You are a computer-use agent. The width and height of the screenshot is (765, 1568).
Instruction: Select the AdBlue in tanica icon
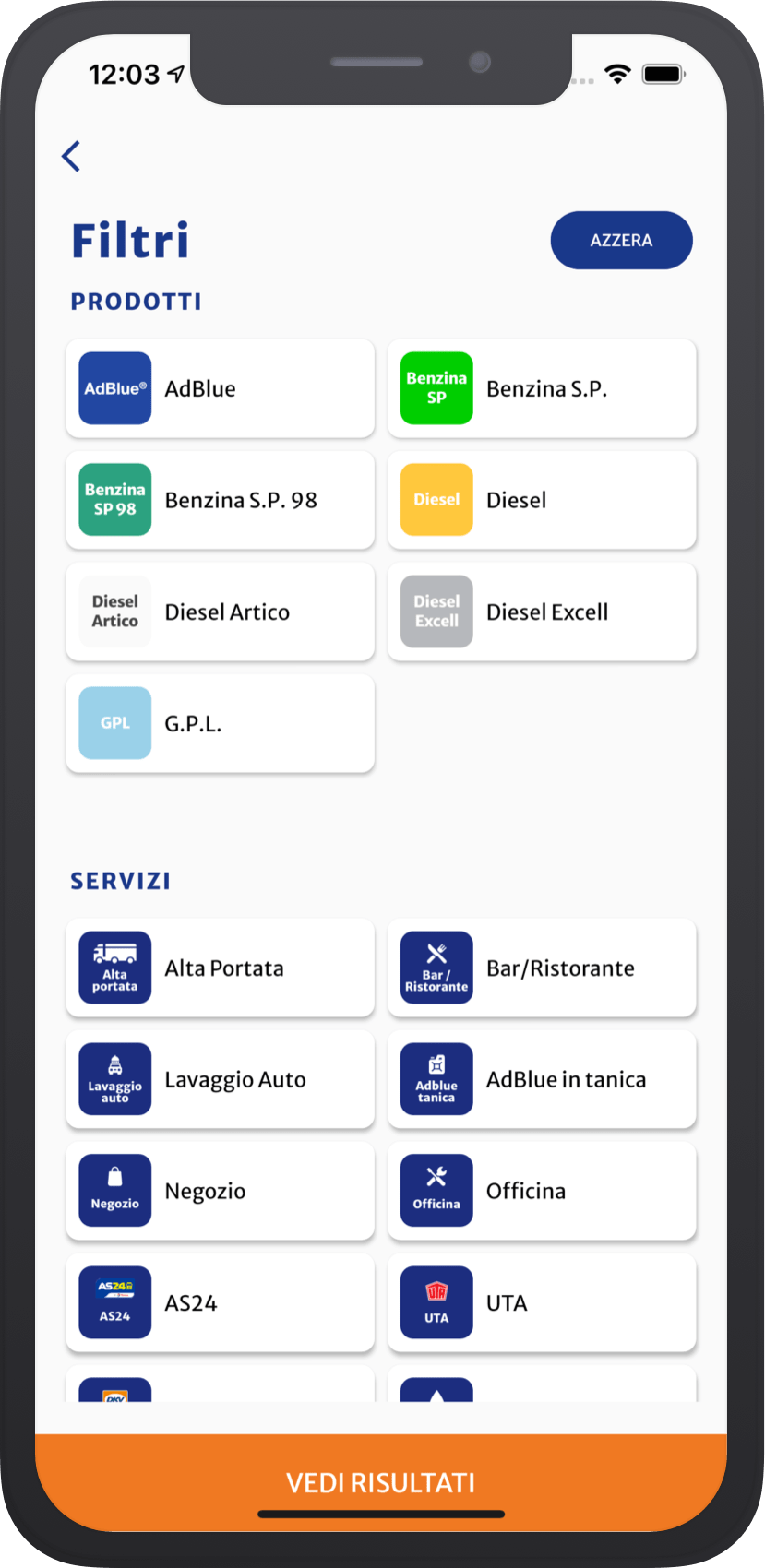pos(436,1079)
